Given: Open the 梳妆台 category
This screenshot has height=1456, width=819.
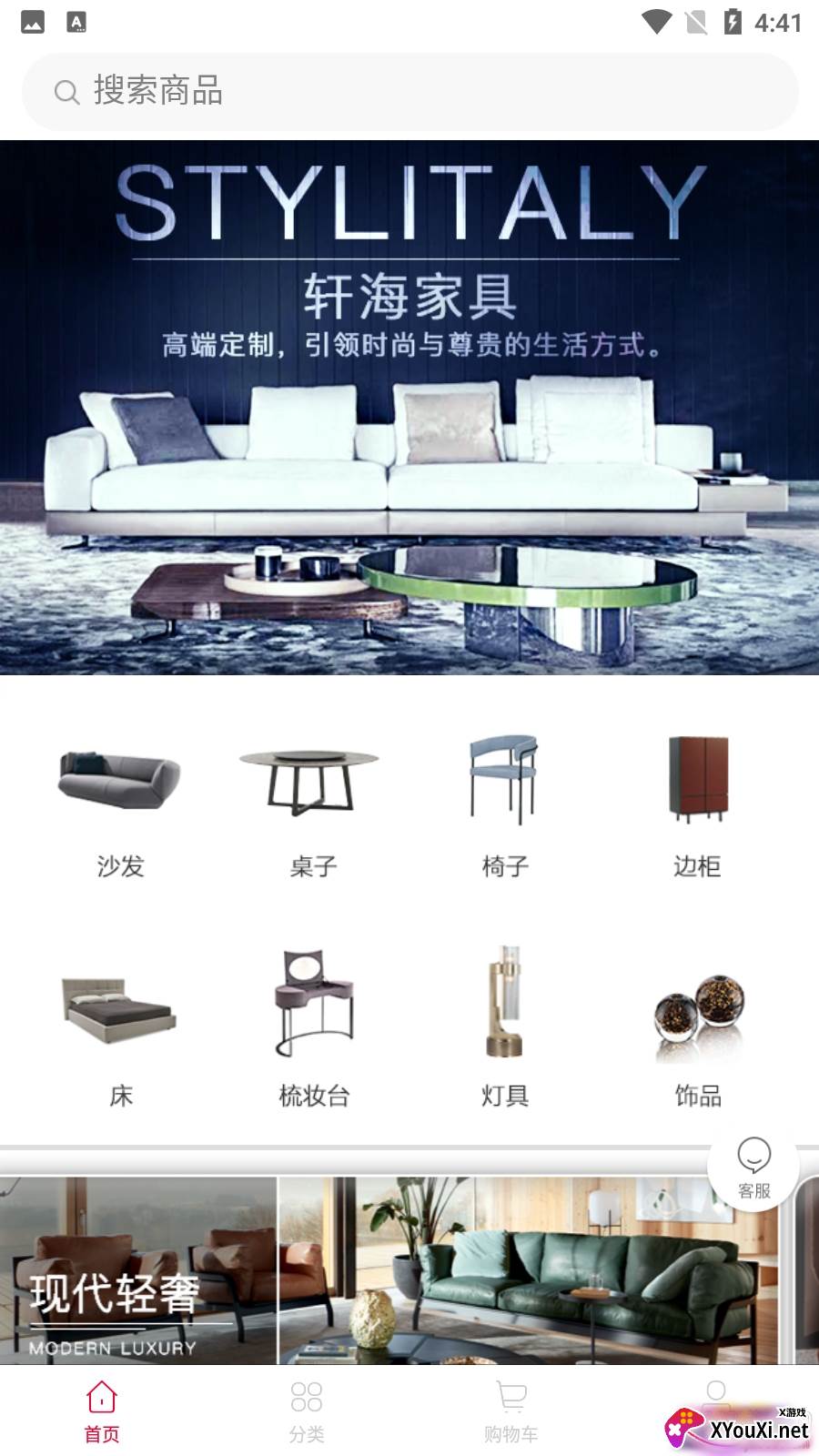Looking at the screenshot, I should 314,1028.
